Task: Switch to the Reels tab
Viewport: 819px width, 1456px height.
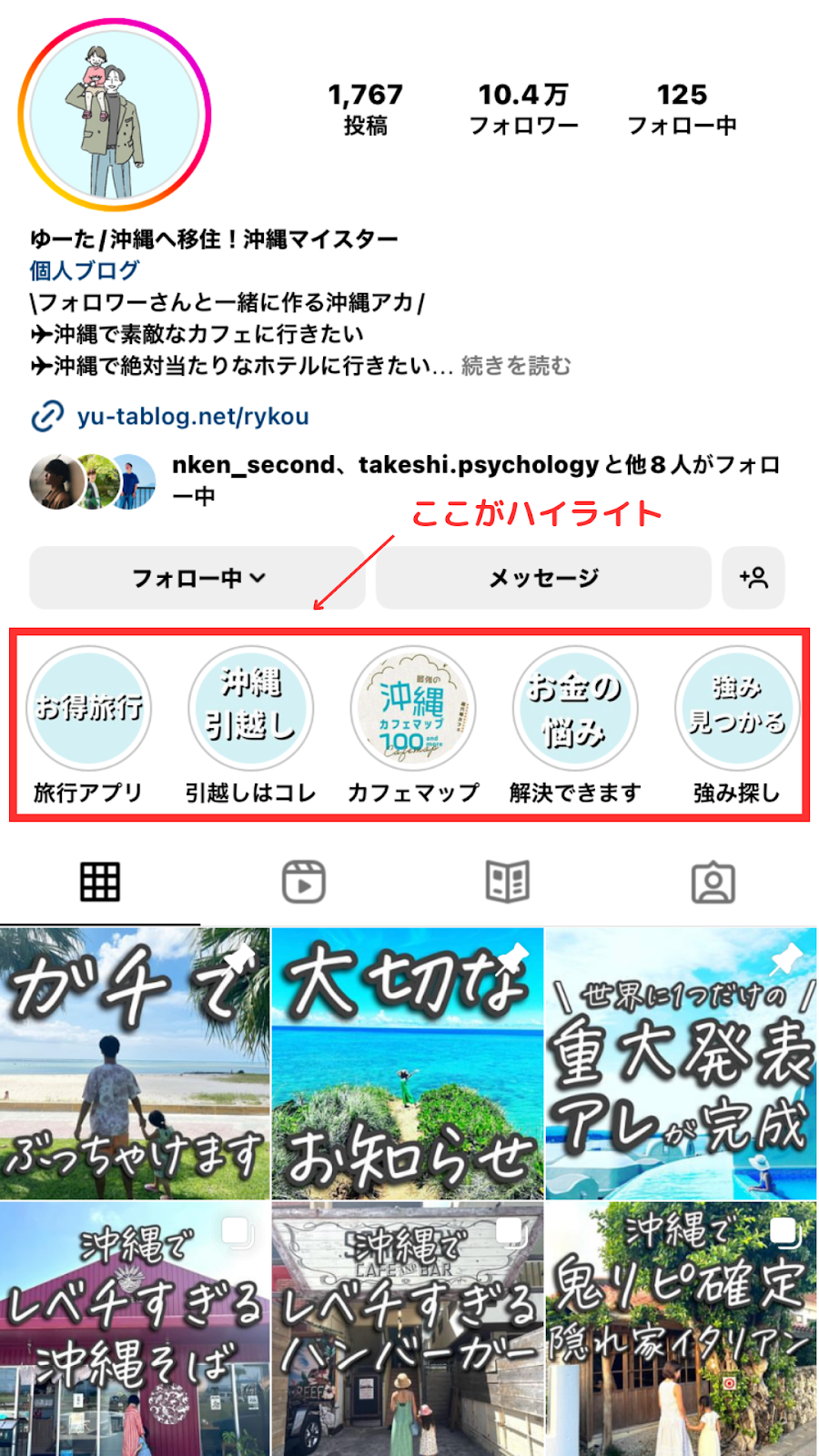Action: (303, 882)
